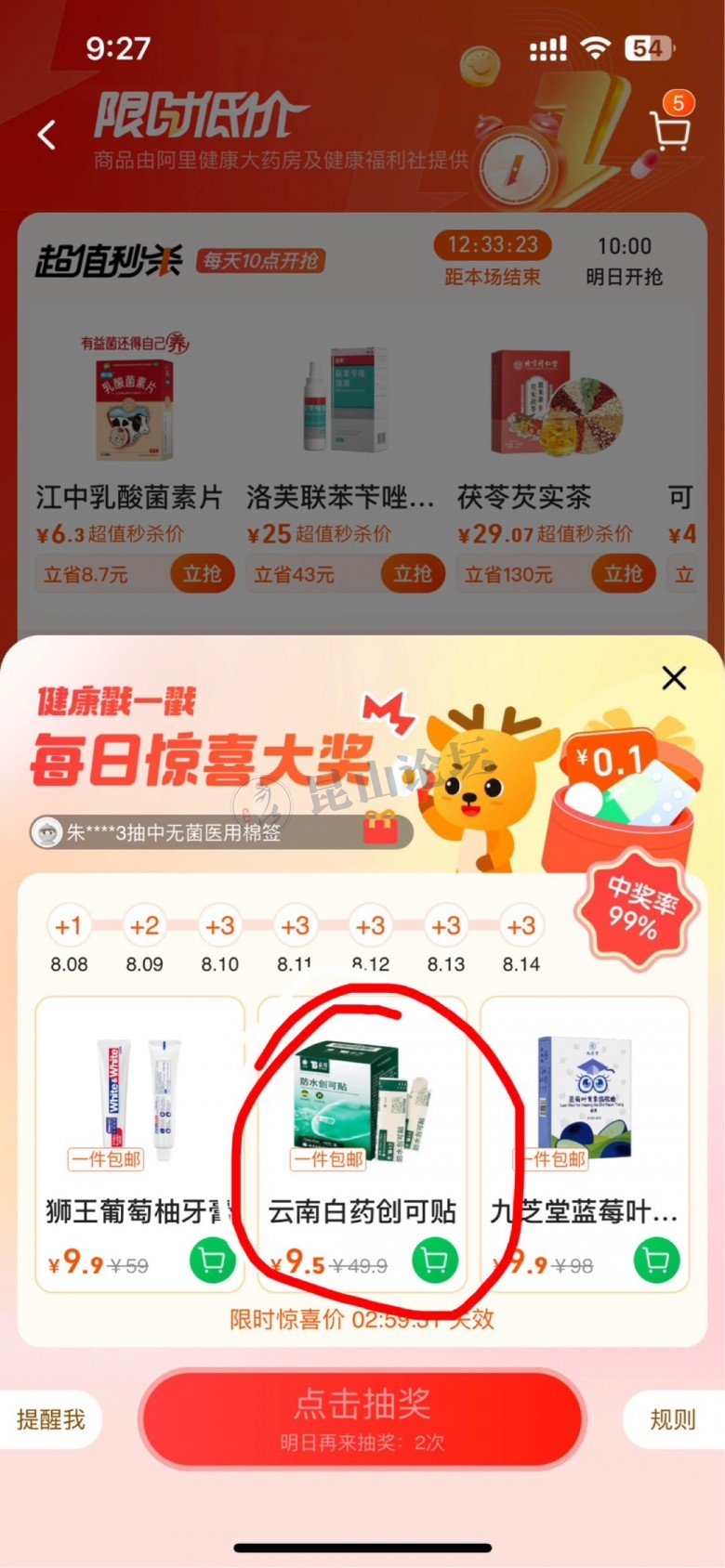The width and height of the screenshot is (725, 1568).
Task: View the 狮王葡萄柚牙膏 product card
Action: (139, 1115)
